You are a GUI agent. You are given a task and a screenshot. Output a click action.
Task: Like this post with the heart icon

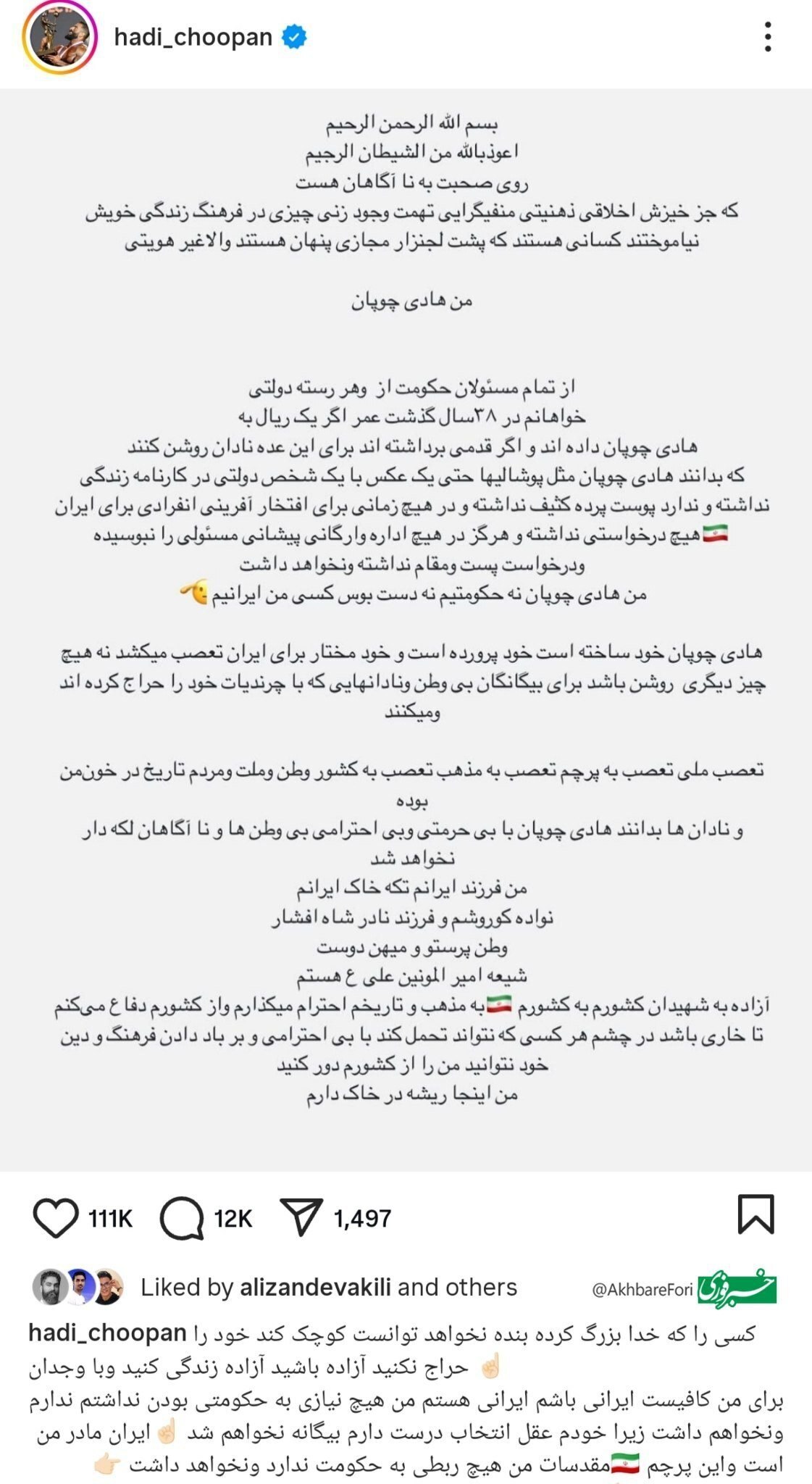[55, 1217]
